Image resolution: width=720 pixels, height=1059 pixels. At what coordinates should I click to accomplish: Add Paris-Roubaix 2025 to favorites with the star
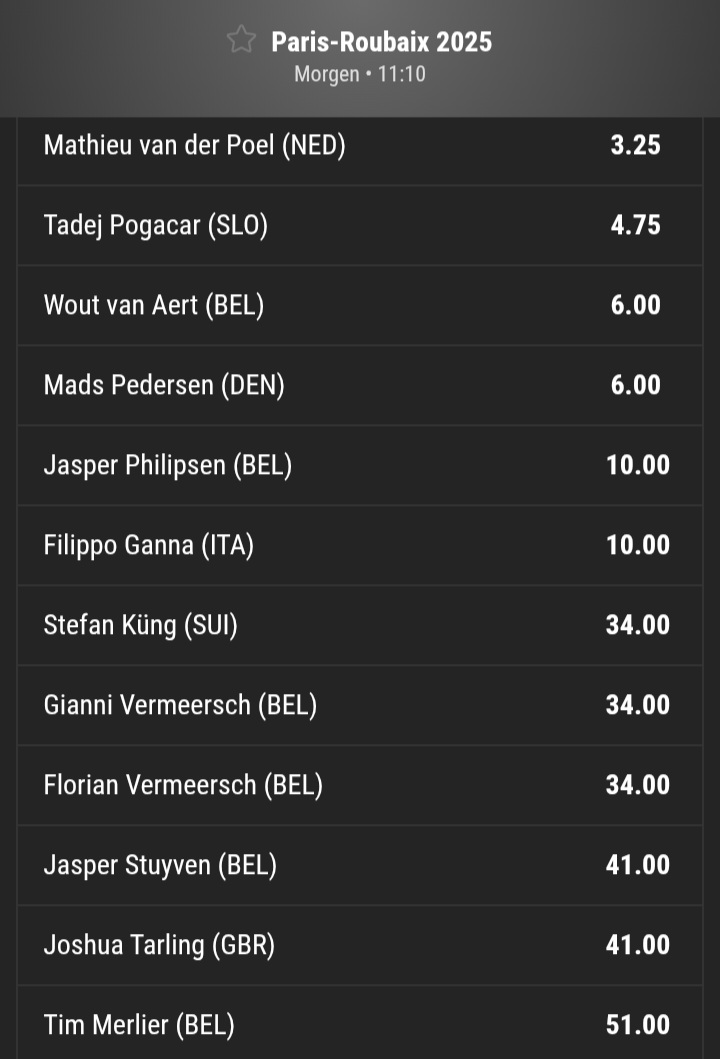241,40
